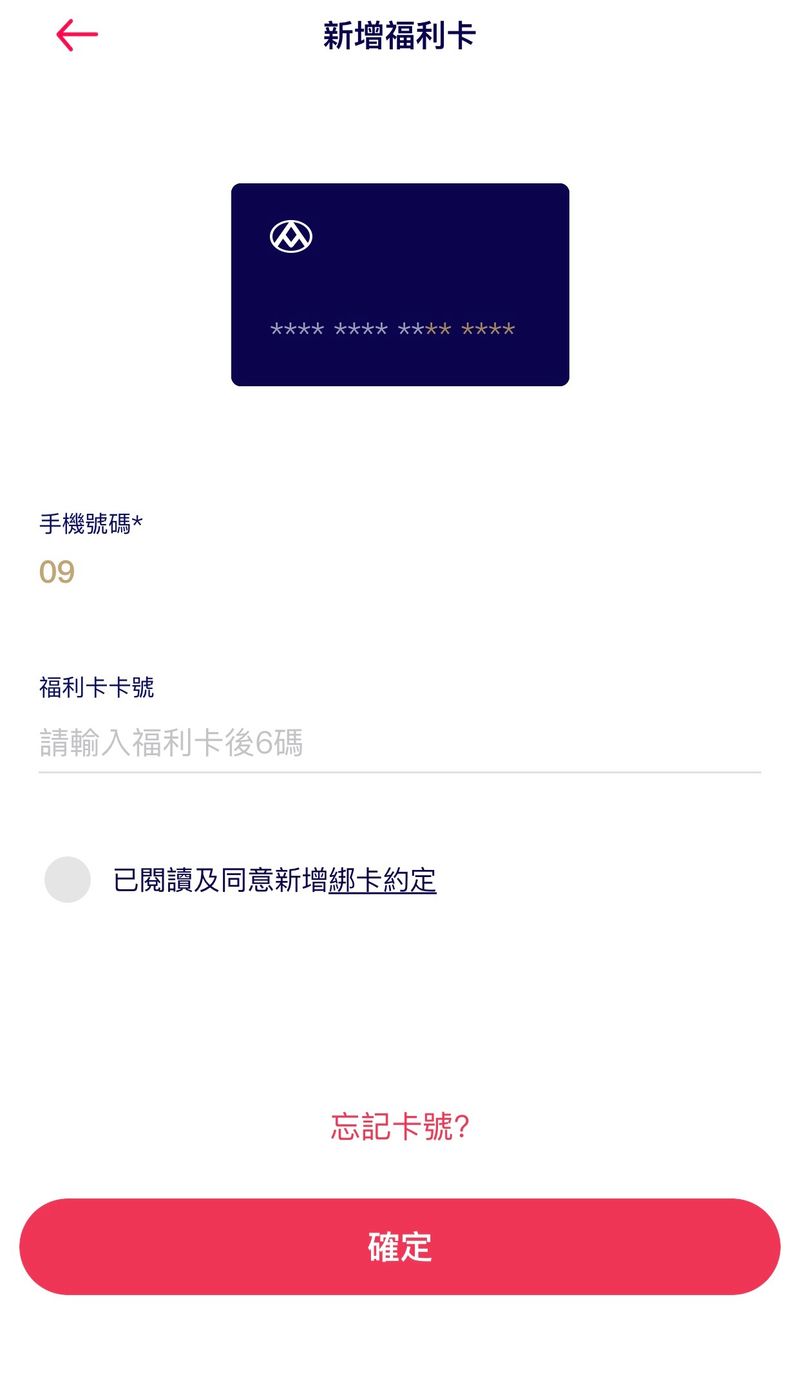Enter 福利卡 last 6 digits field
The width and height of the screenshot is (800, 1376).
398,743
